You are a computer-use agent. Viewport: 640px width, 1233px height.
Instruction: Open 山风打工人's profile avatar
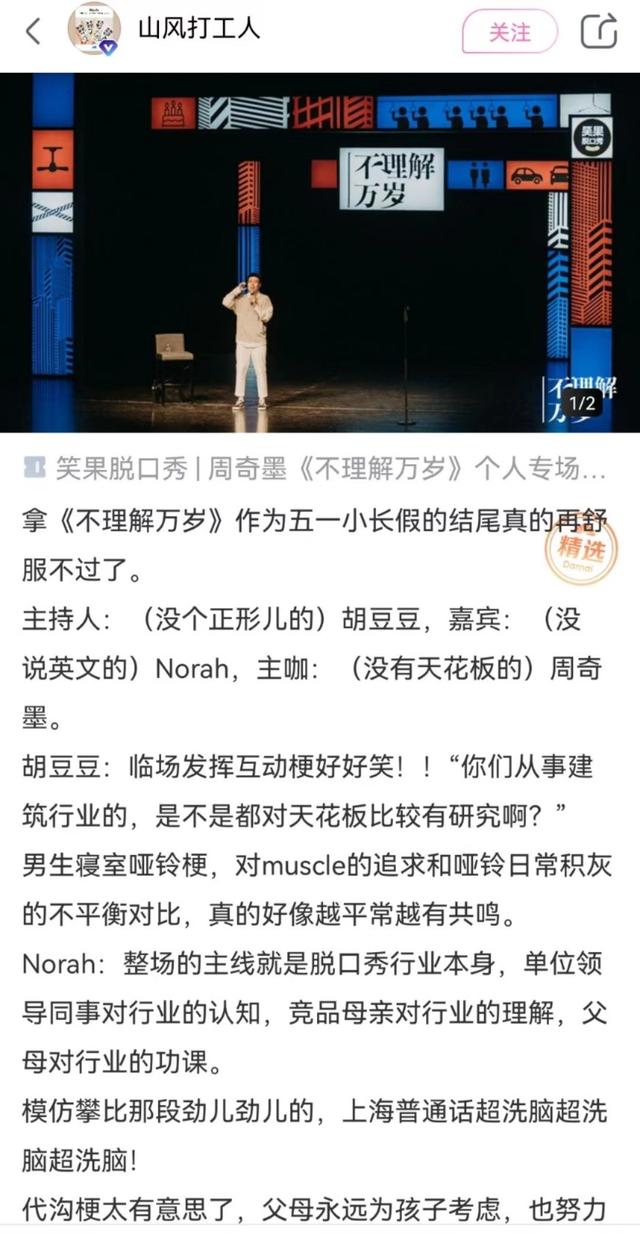[x=94, y=30]
